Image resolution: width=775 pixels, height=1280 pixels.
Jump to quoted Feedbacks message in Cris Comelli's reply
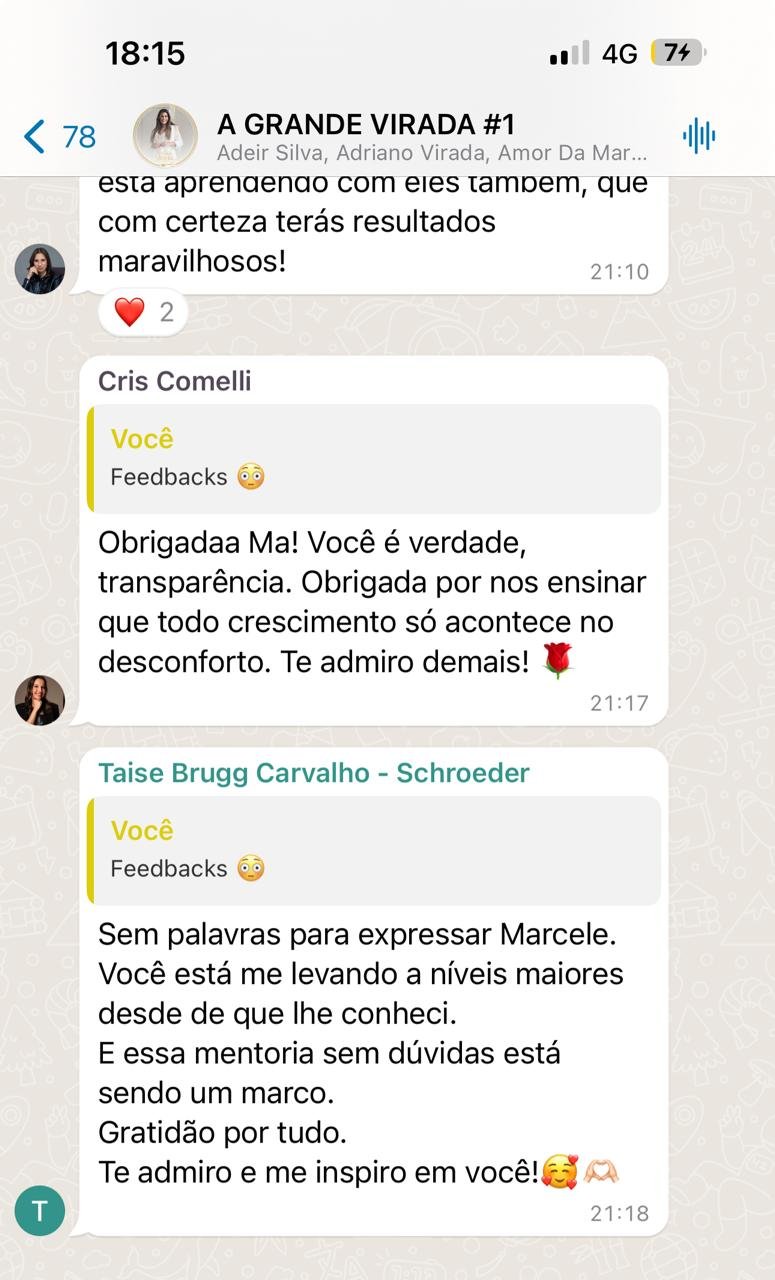tap(374, 459)
